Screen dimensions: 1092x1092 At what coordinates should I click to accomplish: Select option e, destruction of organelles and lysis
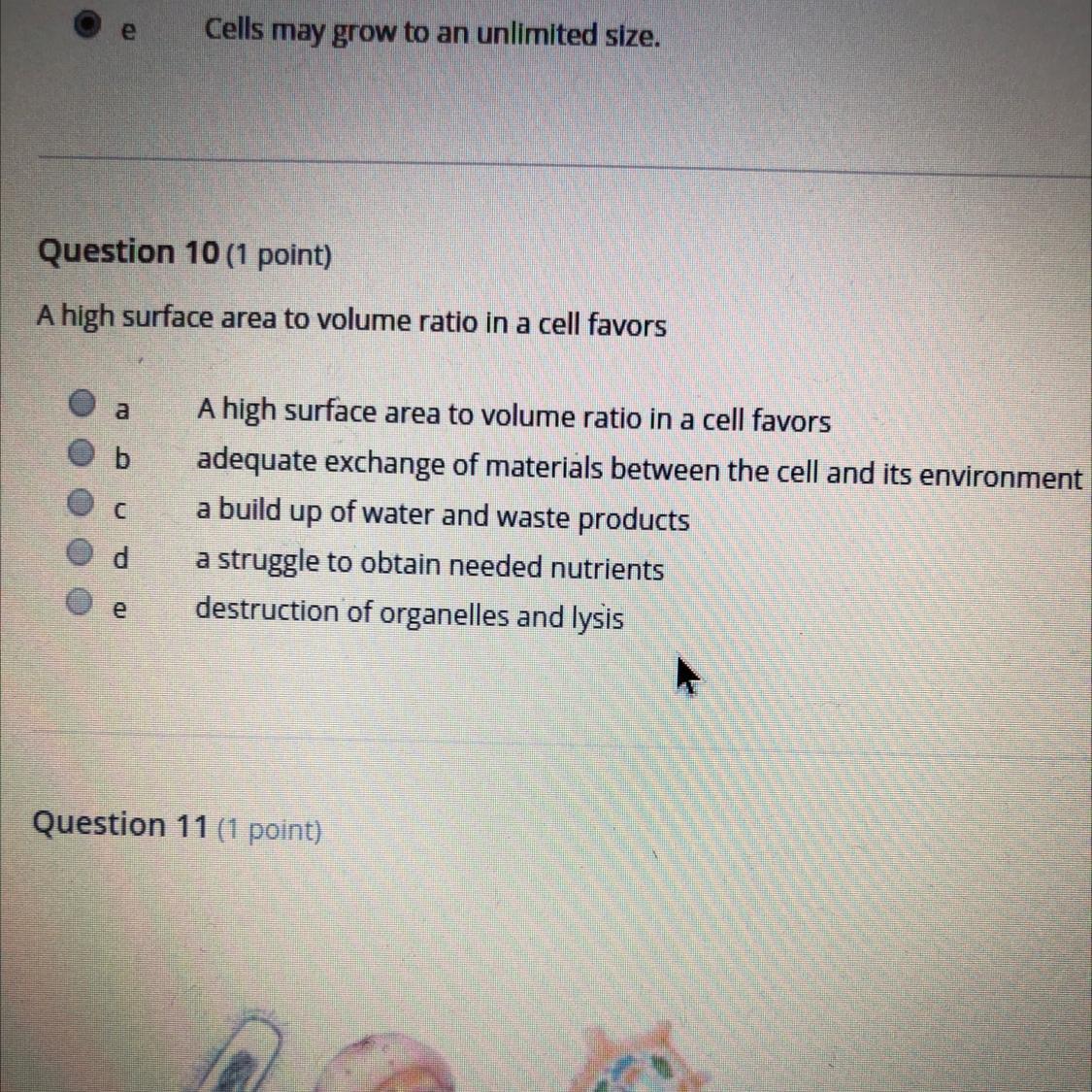[80, 603]
